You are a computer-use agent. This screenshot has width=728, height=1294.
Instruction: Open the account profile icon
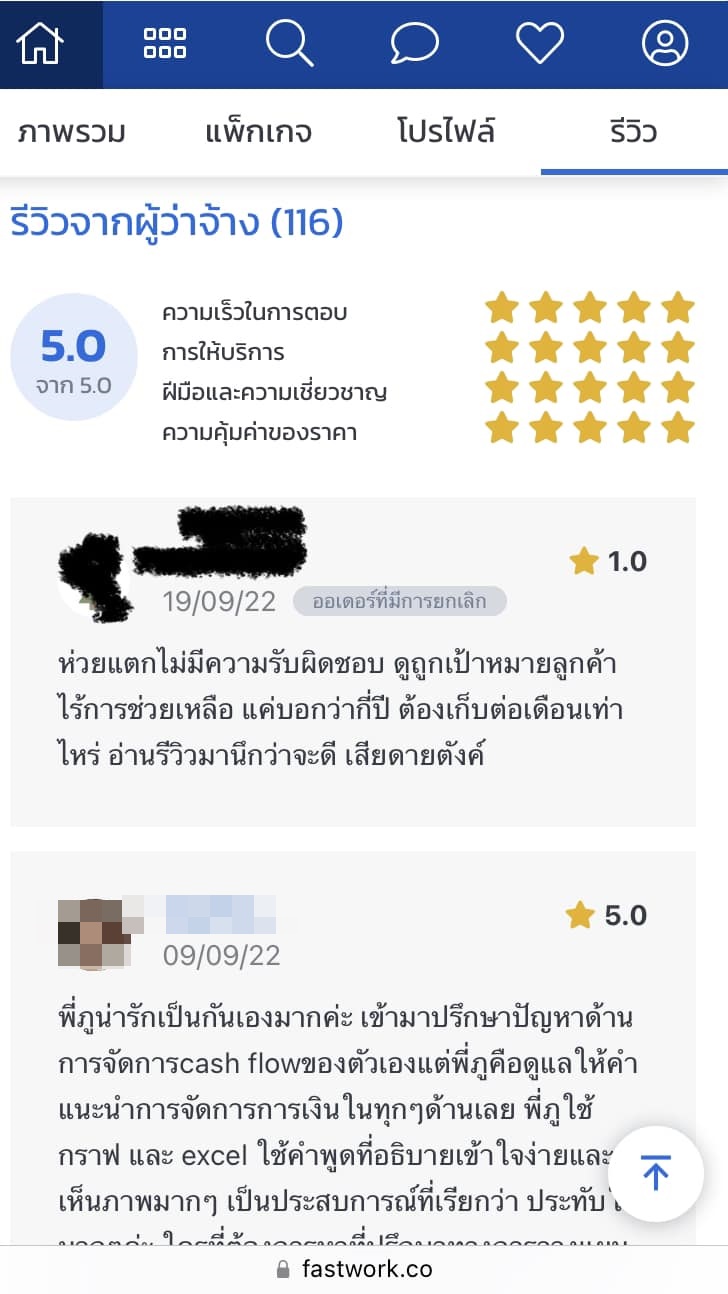(665, 43)
